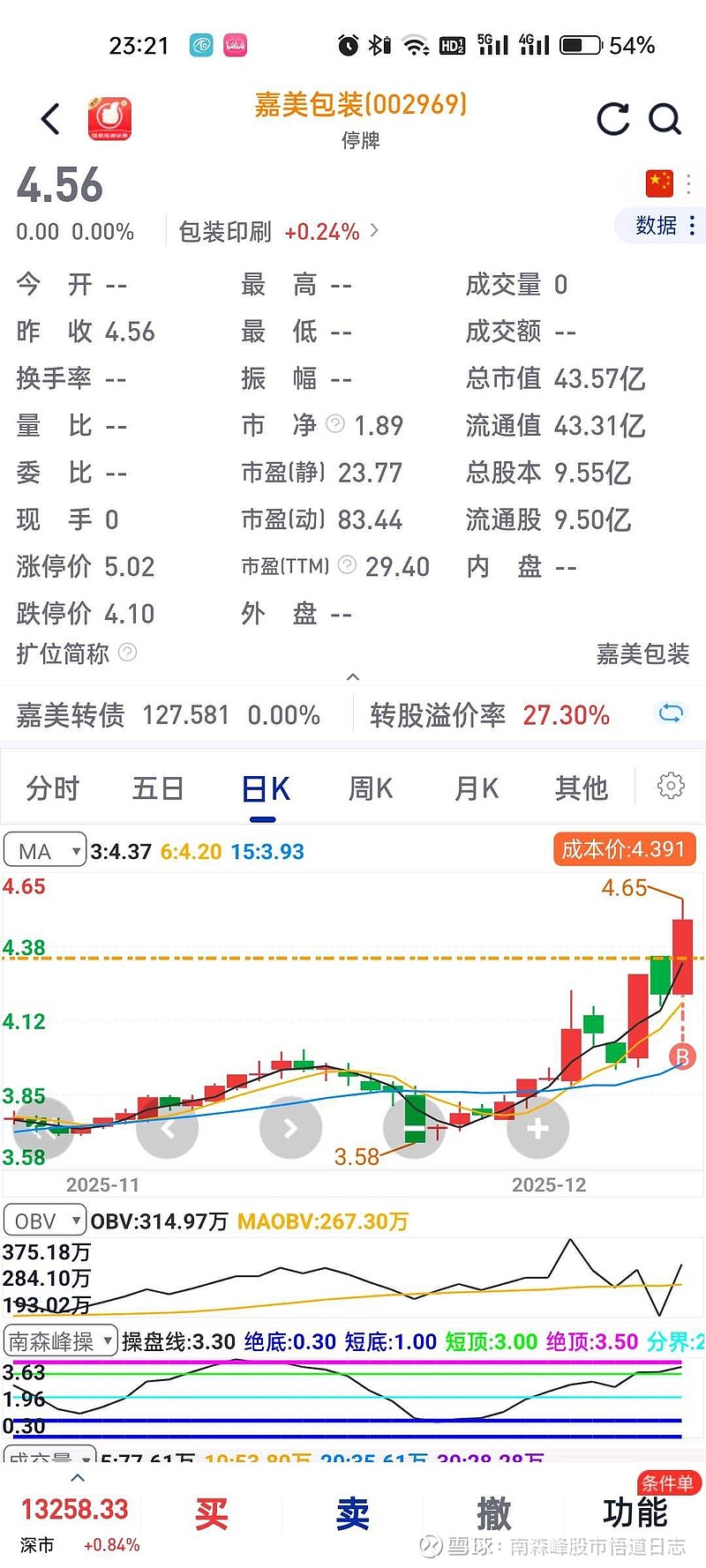The height and width of the screenshot is (1568, 706).
Task: Tap the left arrow overlay on the K-line chart
Action: [x=168, y=1128]
